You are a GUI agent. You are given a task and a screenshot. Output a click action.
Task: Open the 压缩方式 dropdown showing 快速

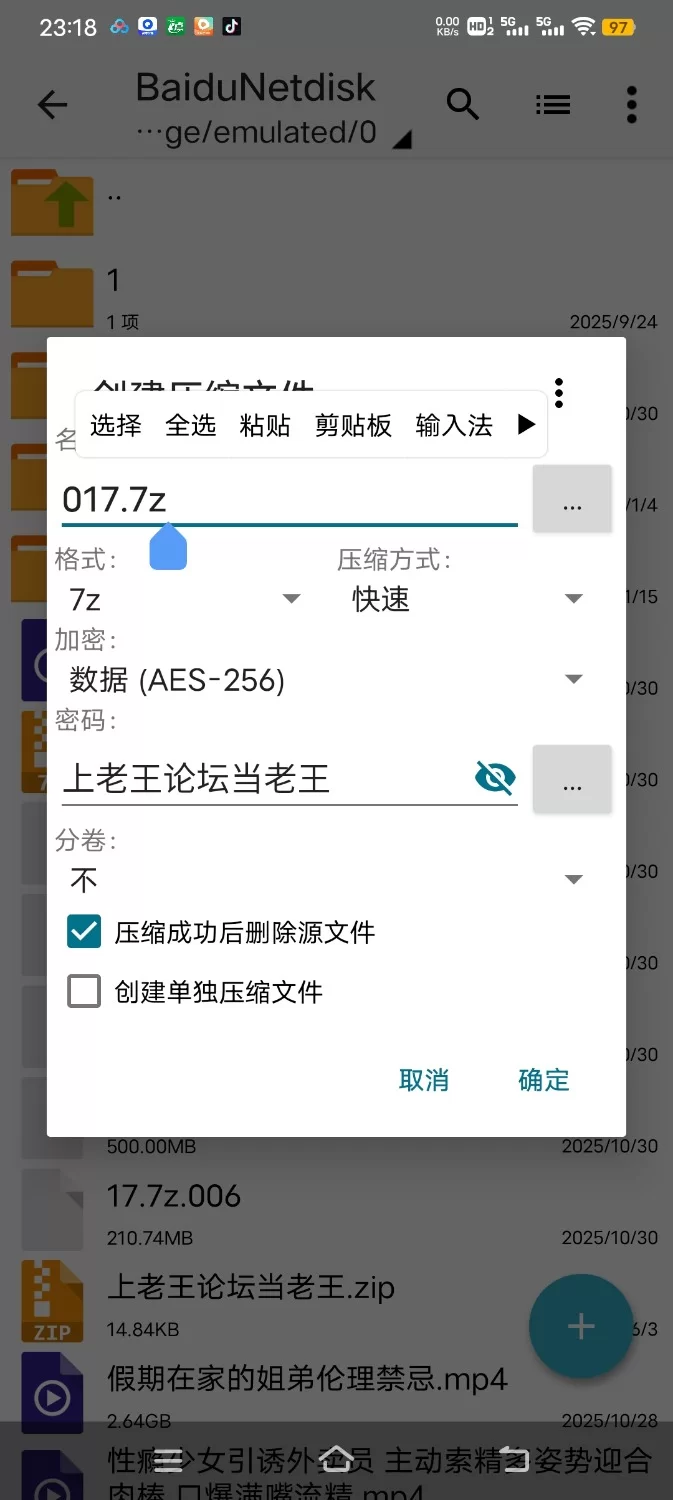pyautogui.click(x=467, y=599)
